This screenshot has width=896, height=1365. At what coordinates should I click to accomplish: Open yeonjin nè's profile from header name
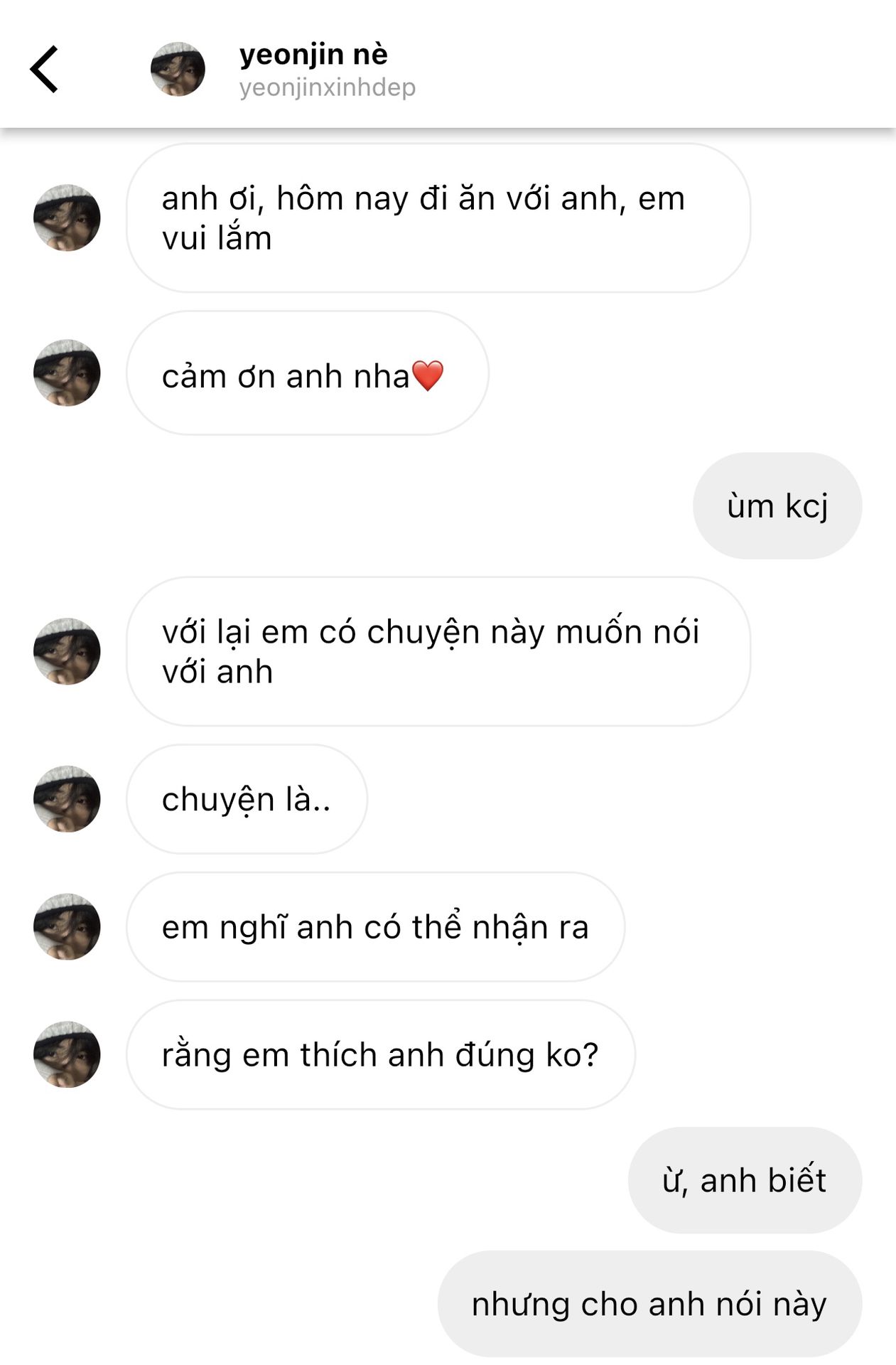coord(313,55)
